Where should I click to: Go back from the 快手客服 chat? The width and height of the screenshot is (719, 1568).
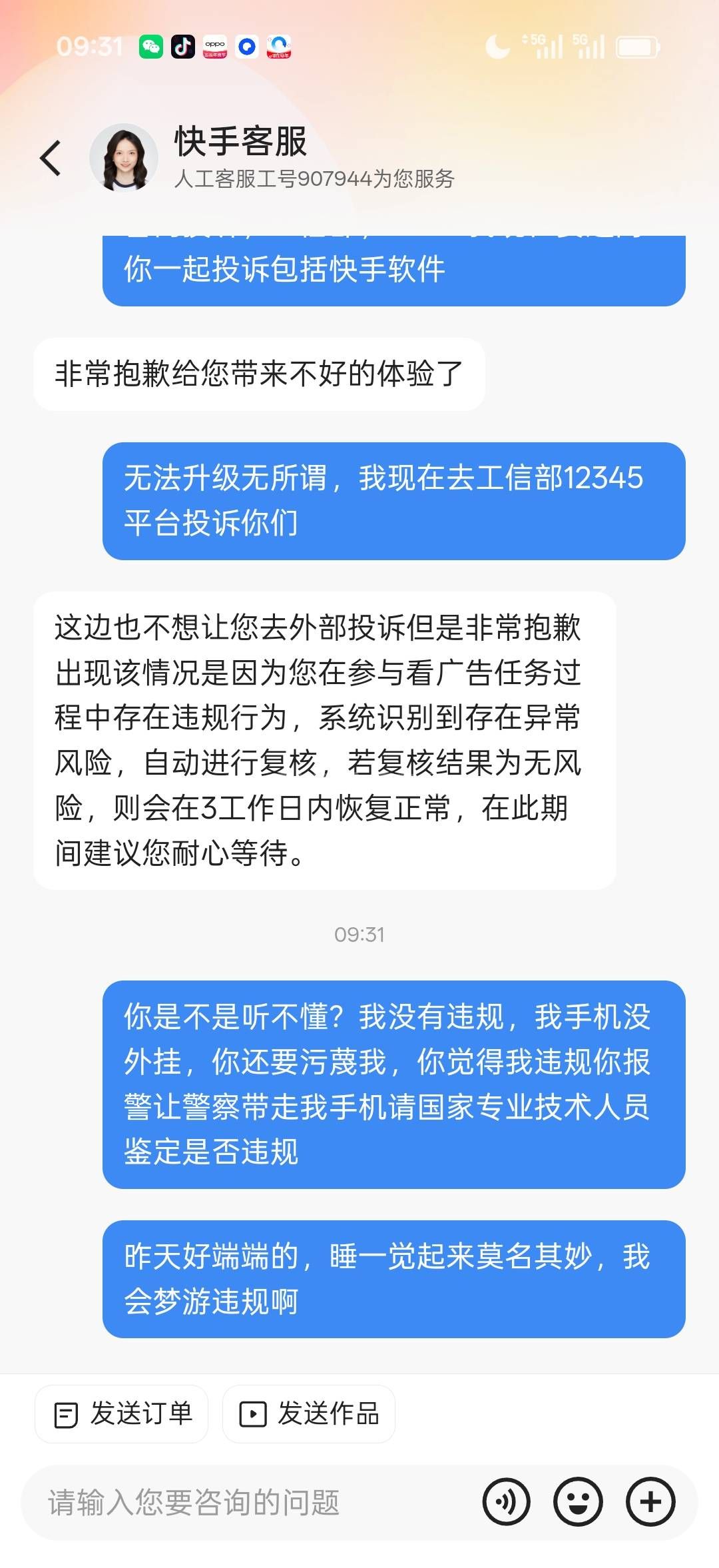coord(51,159)
